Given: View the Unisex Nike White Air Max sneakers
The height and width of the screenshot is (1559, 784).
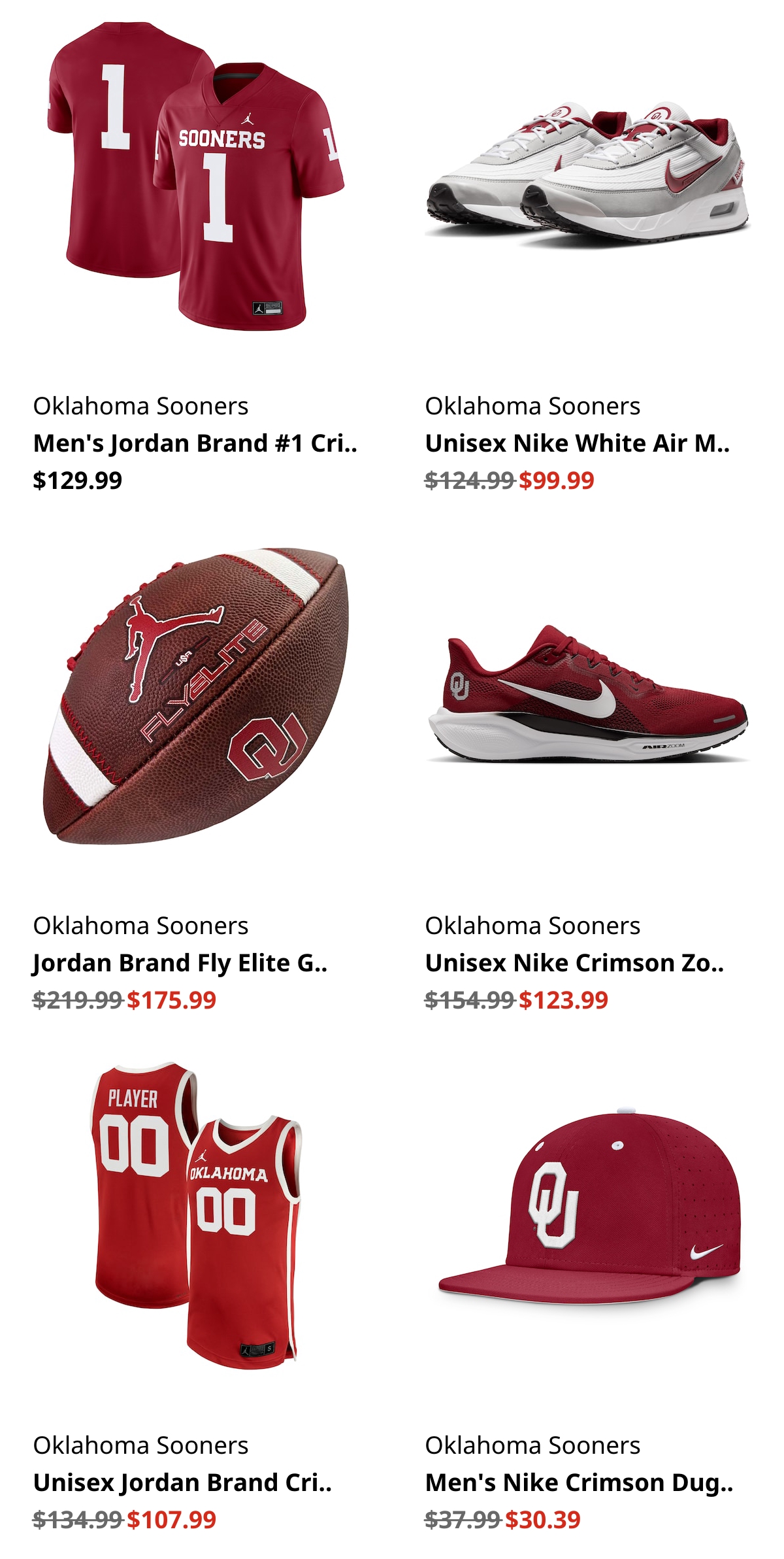Looking at the screenshot, I should pos(577,443).
